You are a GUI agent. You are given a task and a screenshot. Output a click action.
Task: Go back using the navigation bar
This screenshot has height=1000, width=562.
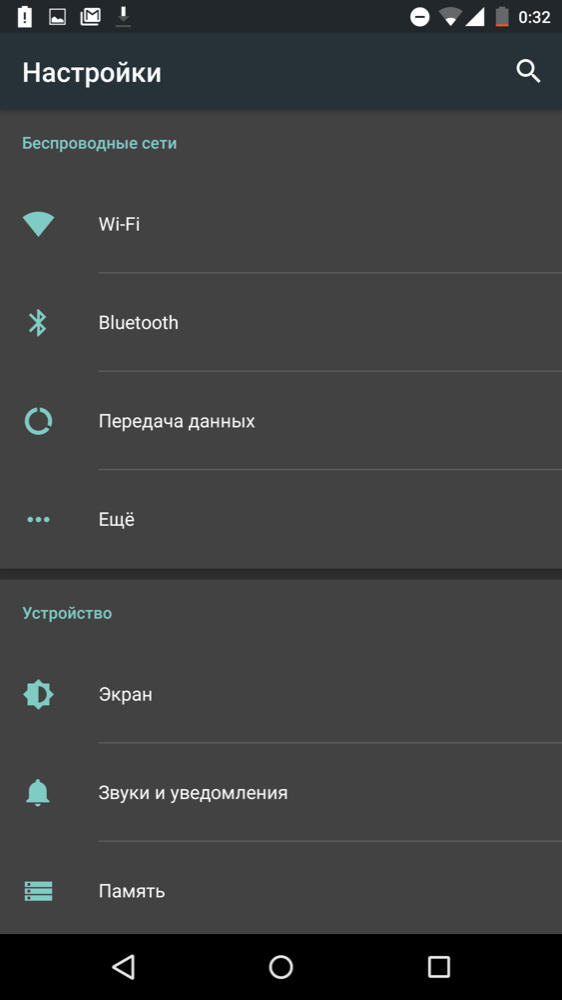coord(123,967)
